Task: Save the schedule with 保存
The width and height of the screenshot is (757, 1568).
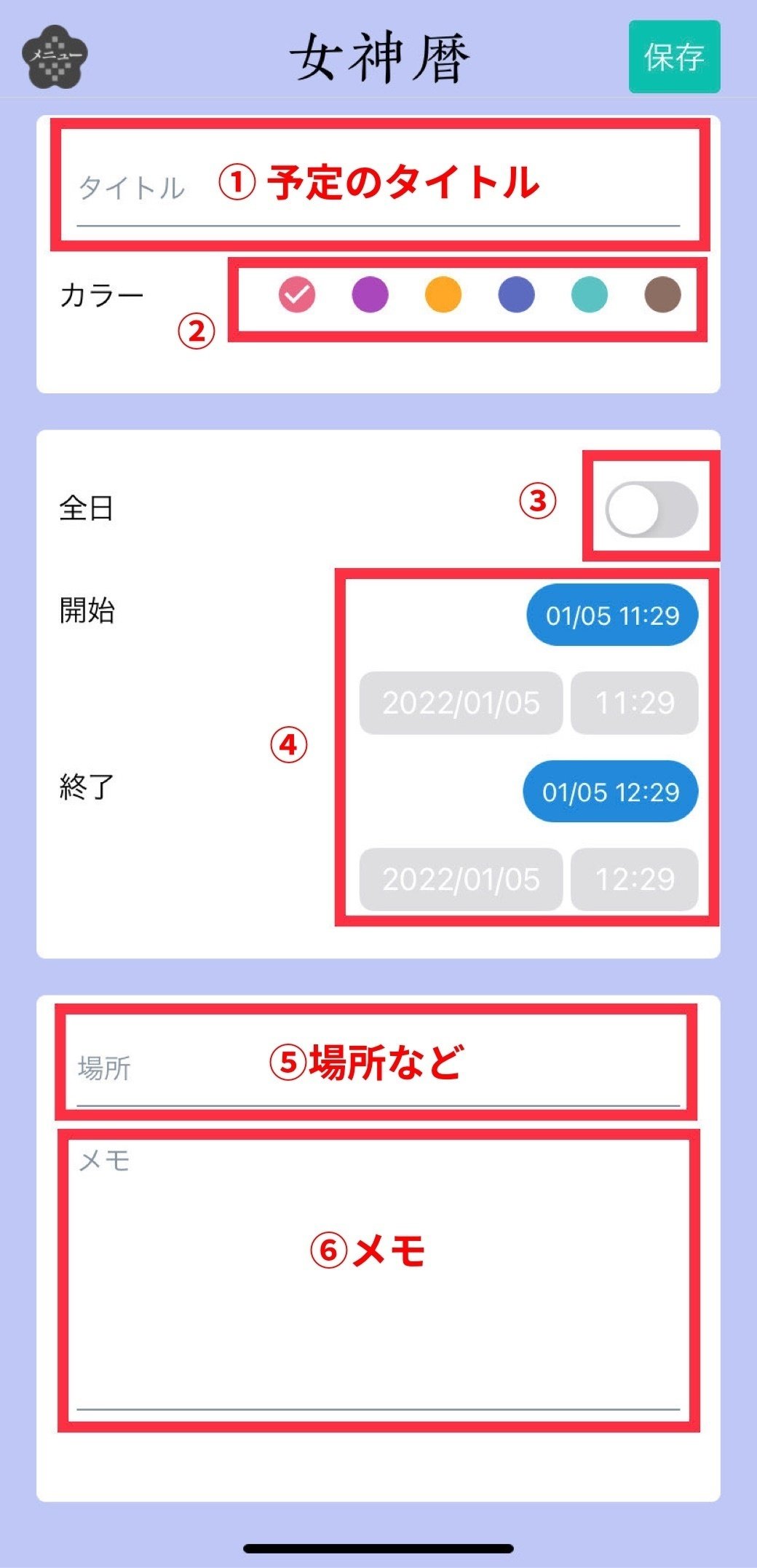Action: pyautogui.click(x=674, y=57)
